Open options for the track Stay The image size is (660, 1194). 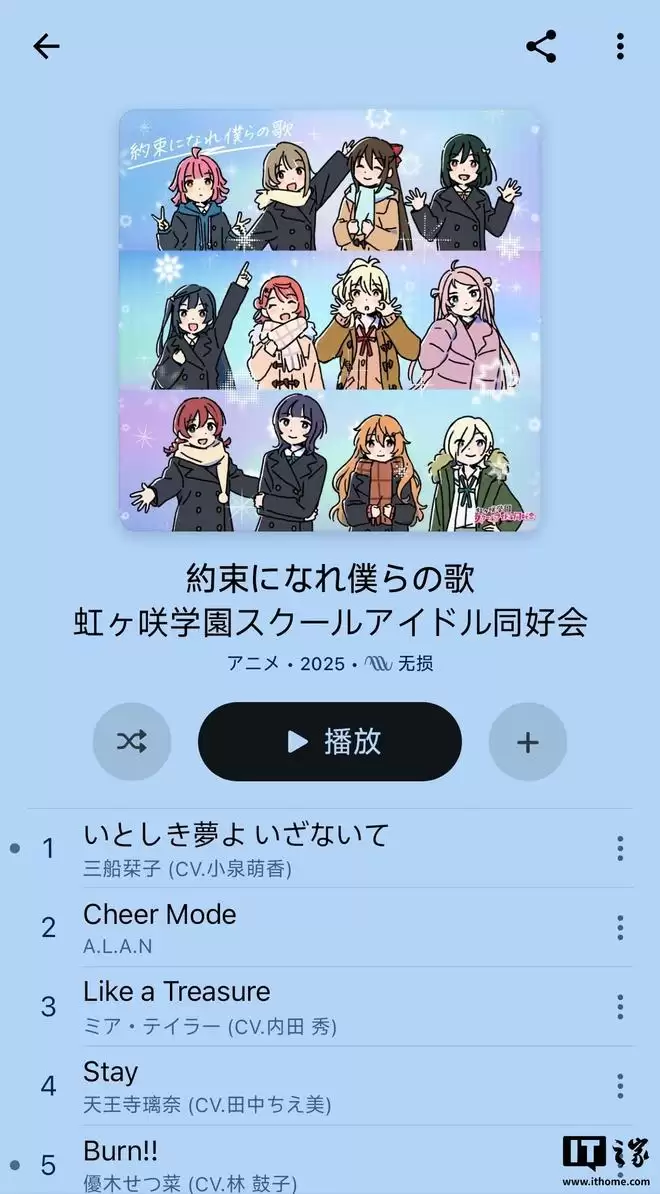pyautogui.click(x=620, y=1085)
